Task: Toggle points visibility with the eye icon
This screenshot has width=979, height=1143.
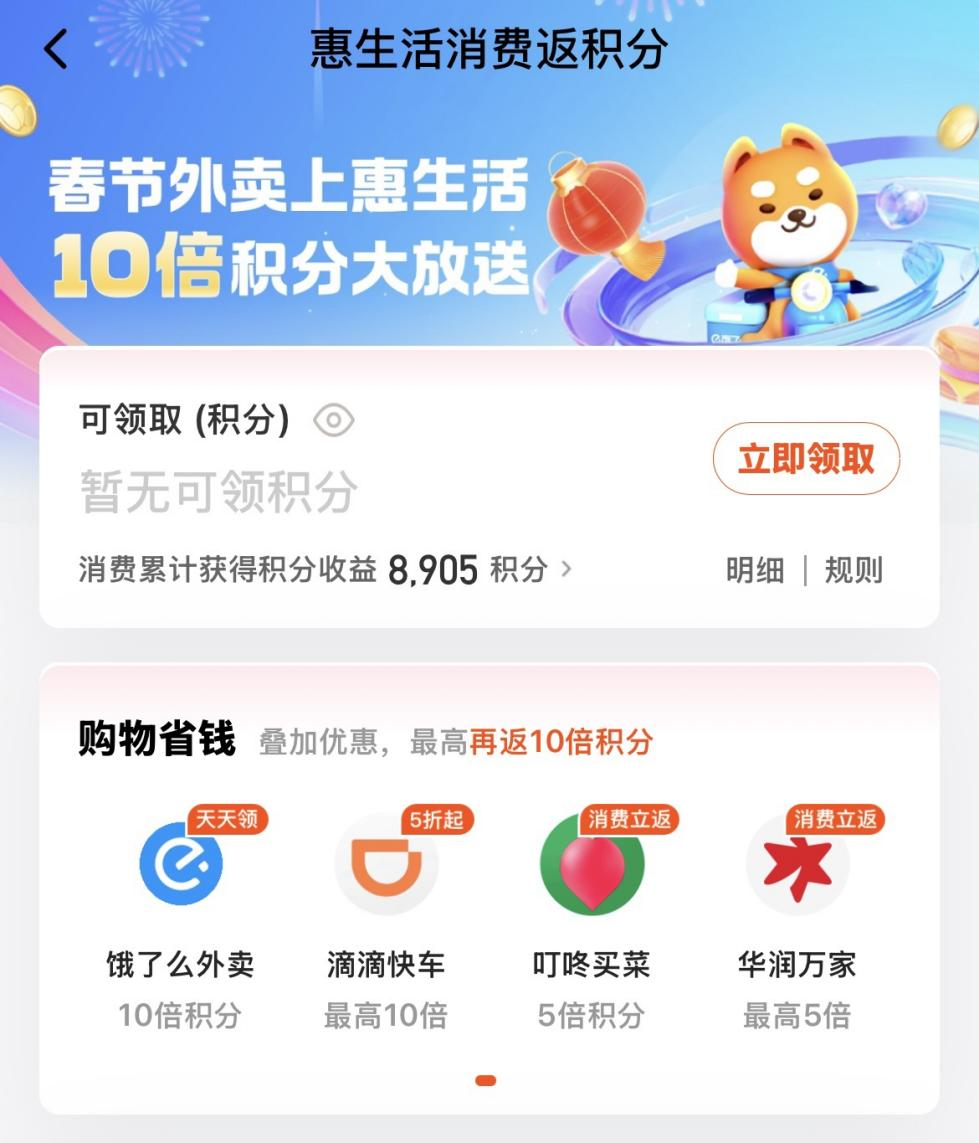Action: click(334, 421)
